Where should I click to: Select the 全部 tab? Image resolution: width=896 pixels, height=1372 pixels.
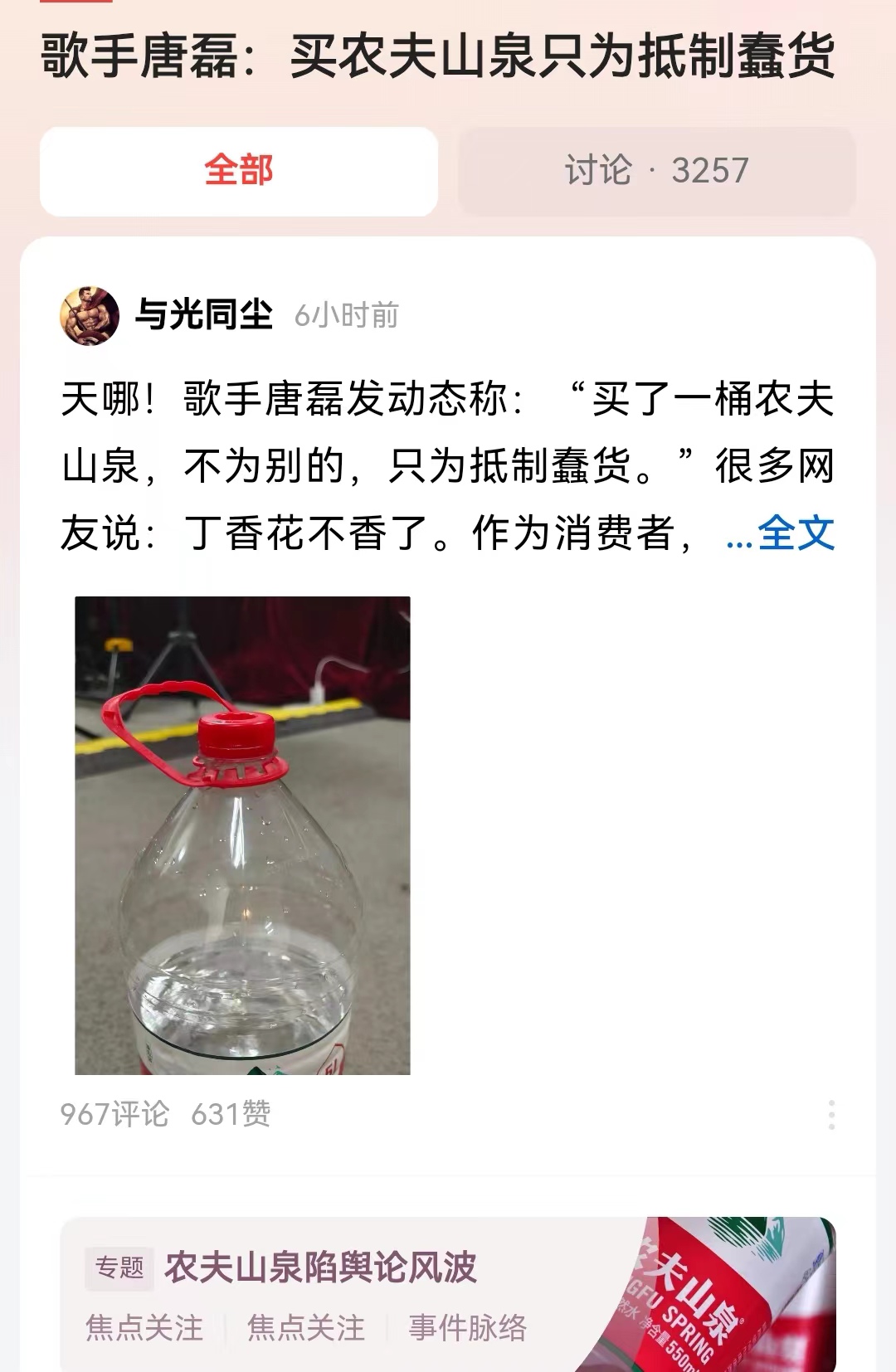point(239,168)
